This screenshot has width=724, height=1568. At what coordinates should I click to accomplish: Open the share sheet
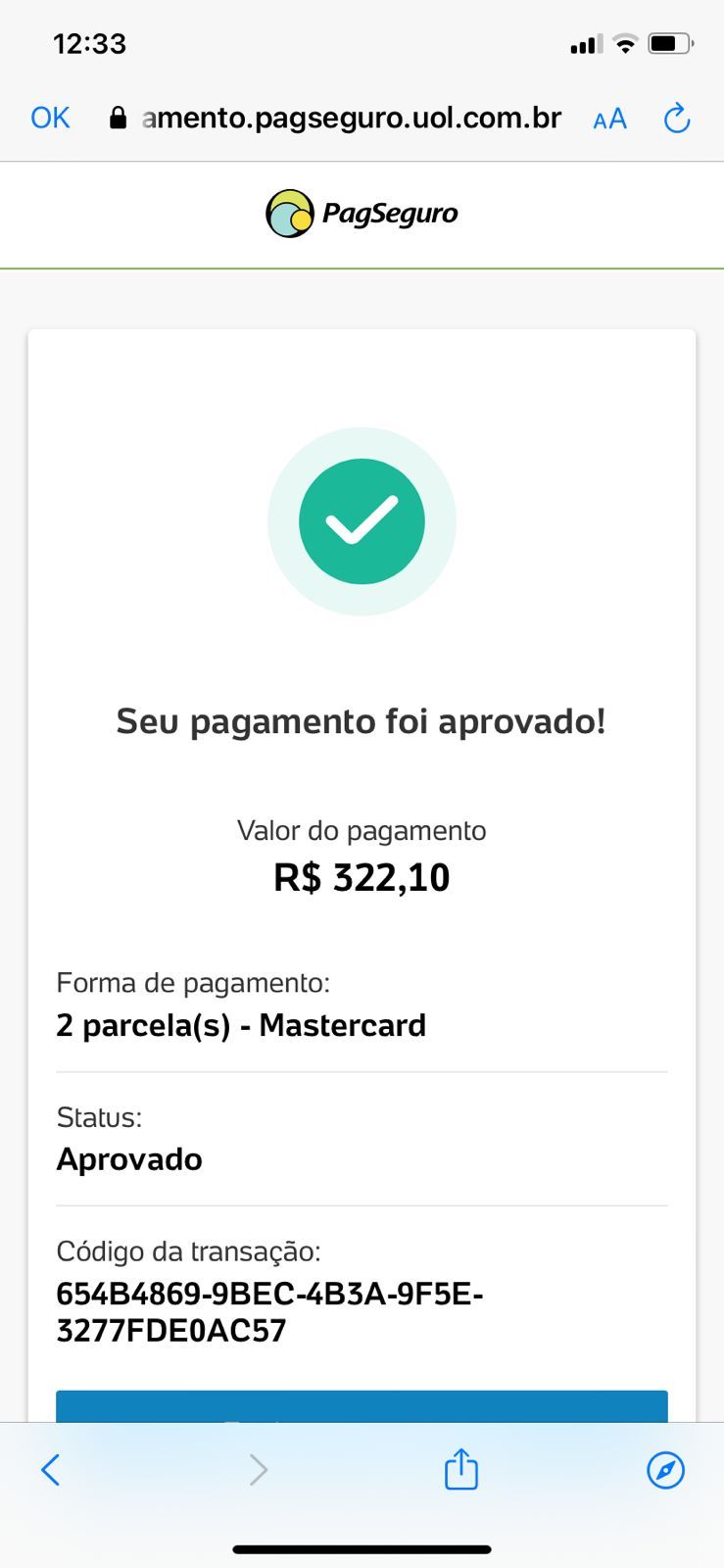point(460,1469)
